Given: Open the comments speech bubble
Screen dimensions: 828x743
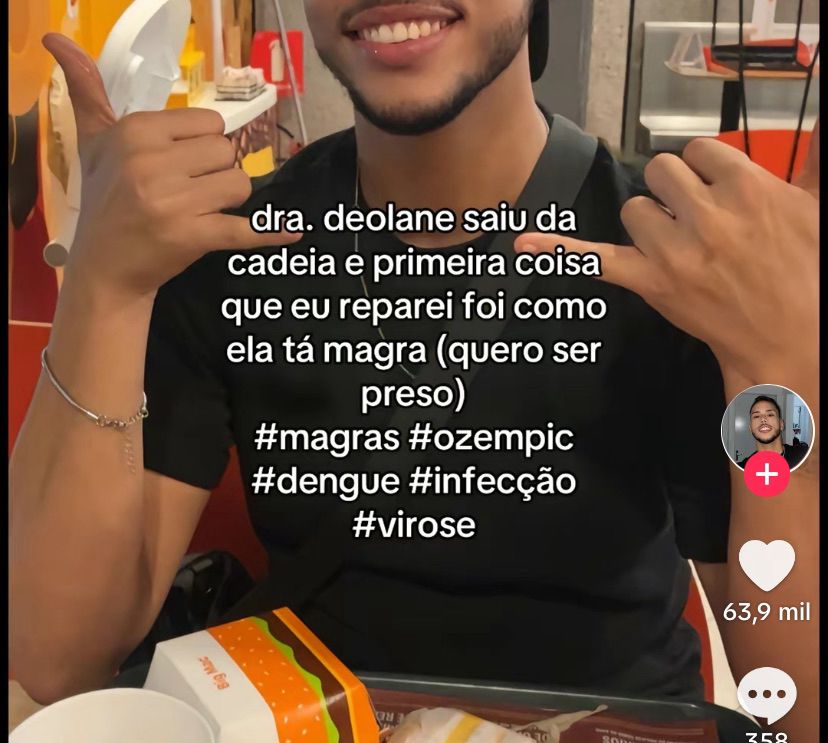Looking at the screenshot, I should (767, 695).
